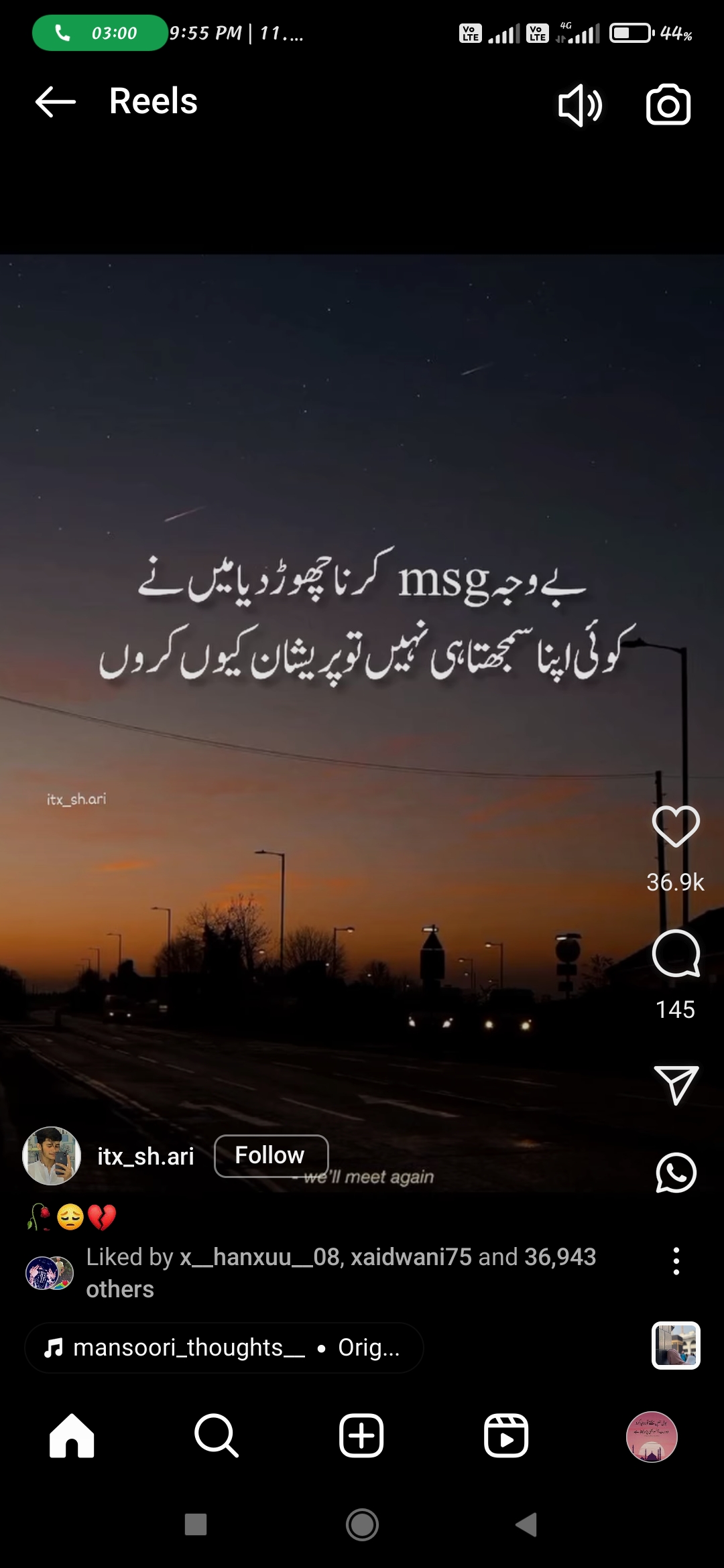Screen dimensions: 724x1568
Task: Open itx_sh.ari's profile picture
Action: coord(52,1156)
